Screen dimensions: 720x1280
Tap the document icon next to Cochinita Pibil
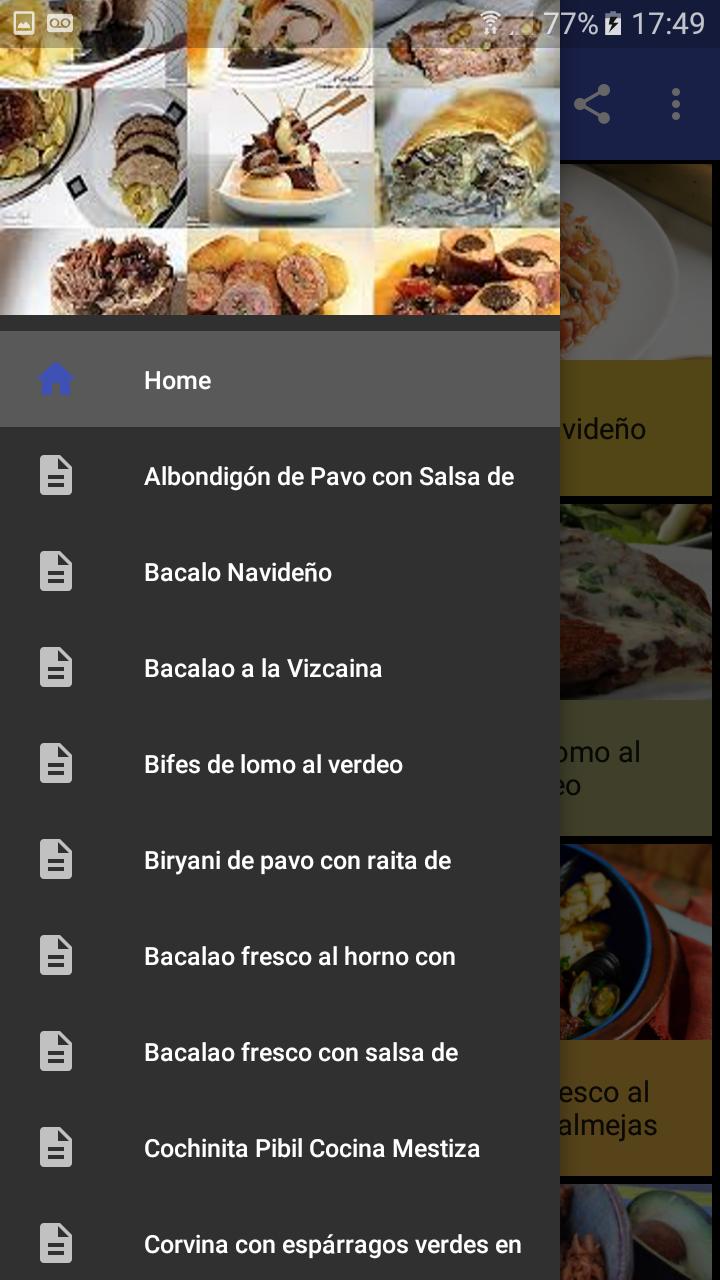55,1147
